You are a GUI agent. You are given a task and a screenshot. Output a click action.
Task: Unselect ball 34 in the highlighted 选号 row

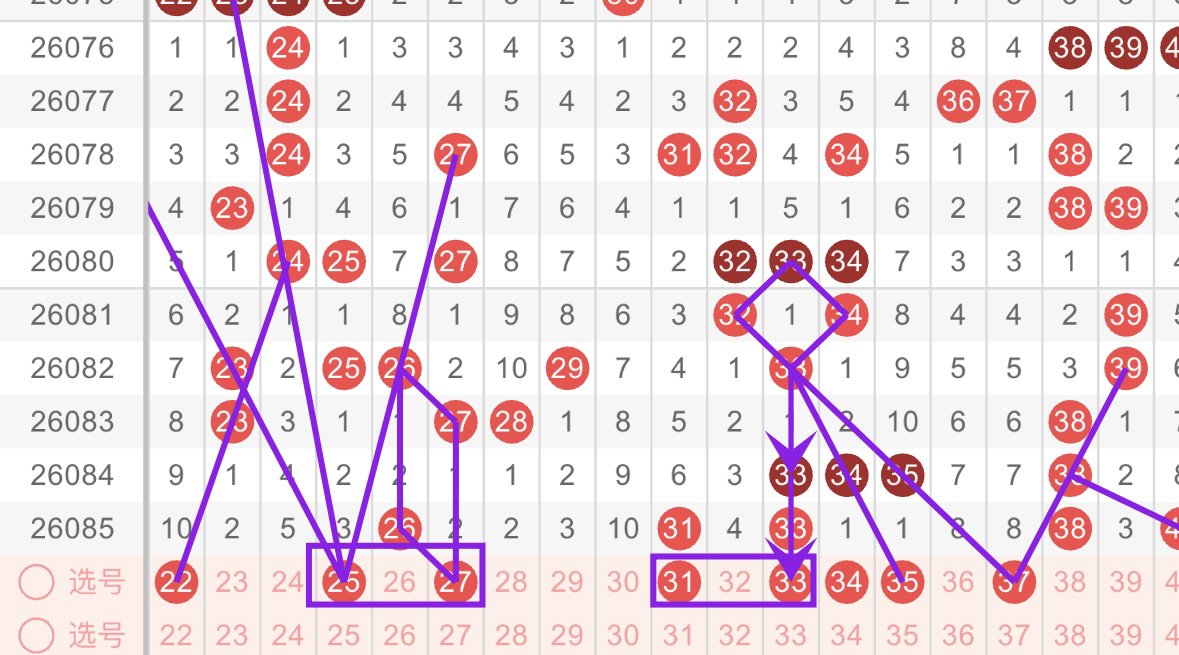[x=846, y=581]
